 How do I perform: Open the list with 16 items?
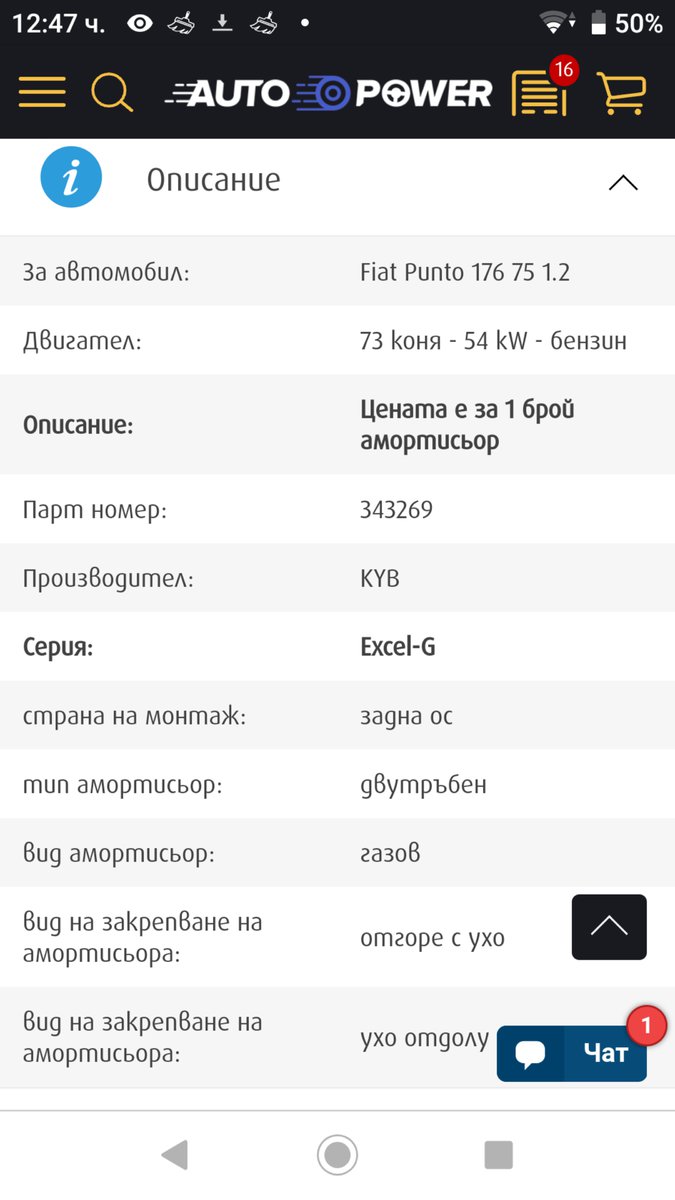[x=540, y=93]
